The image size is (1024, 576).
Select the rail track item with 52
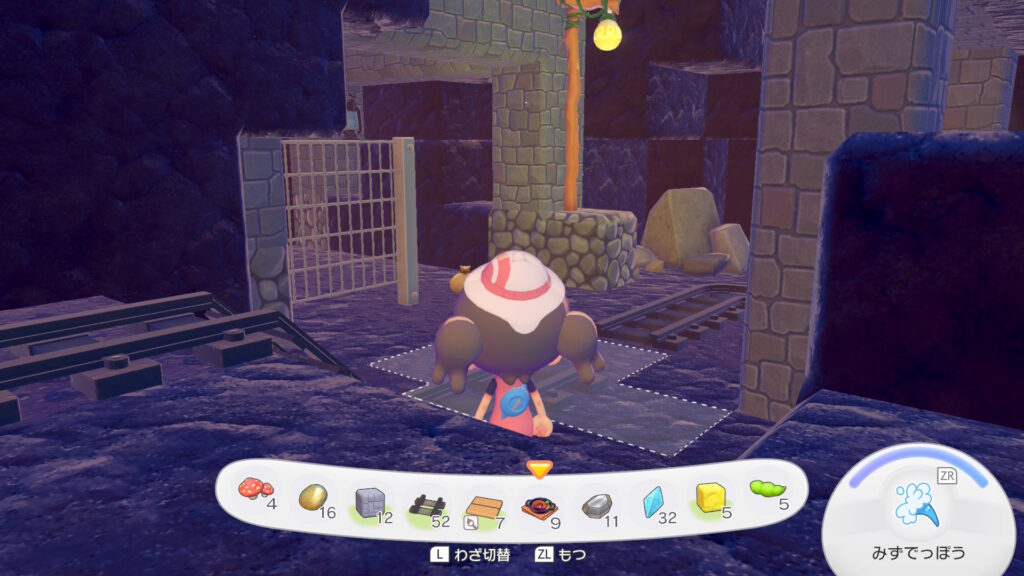pyautogui.click(x=426, y=504)
